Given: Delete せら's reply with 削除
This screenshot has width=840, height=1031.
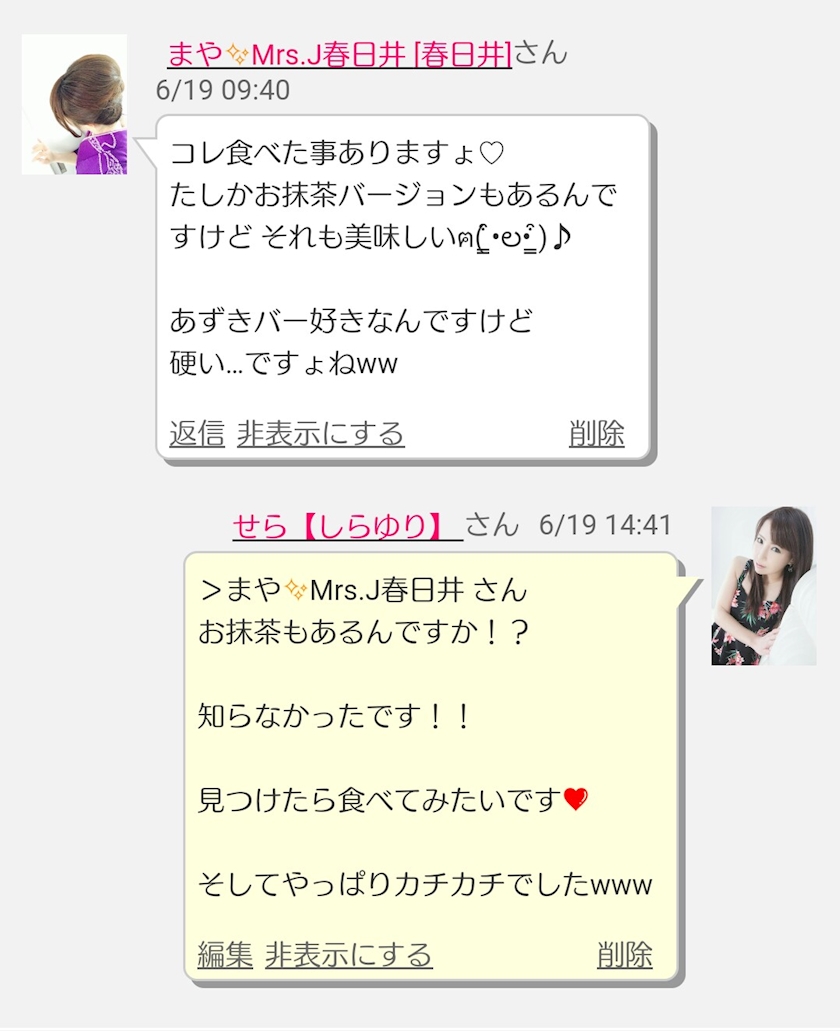Looking at the screenshot, I should tap(625, 955).
